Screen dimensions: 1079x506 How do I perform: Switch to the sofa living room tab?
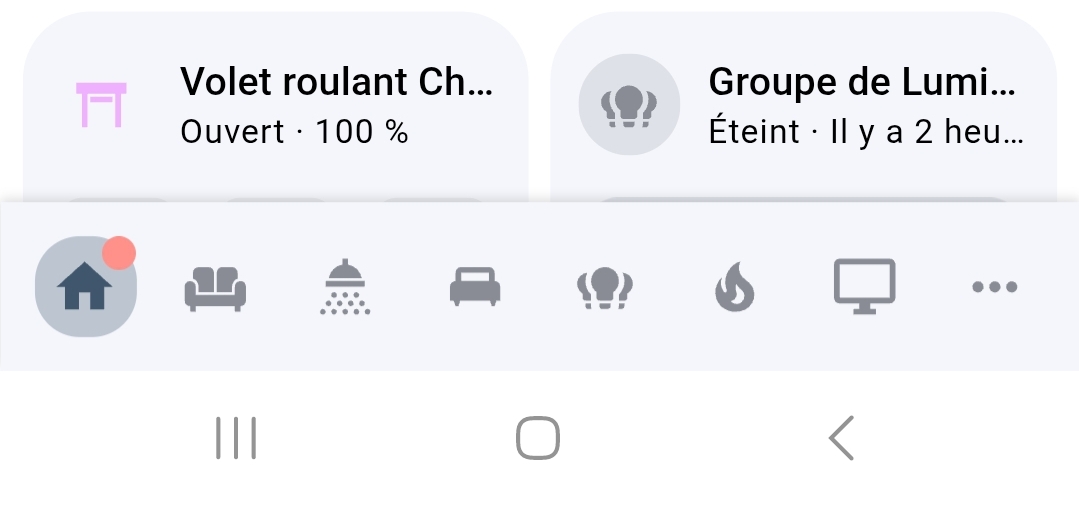[215, 288]
